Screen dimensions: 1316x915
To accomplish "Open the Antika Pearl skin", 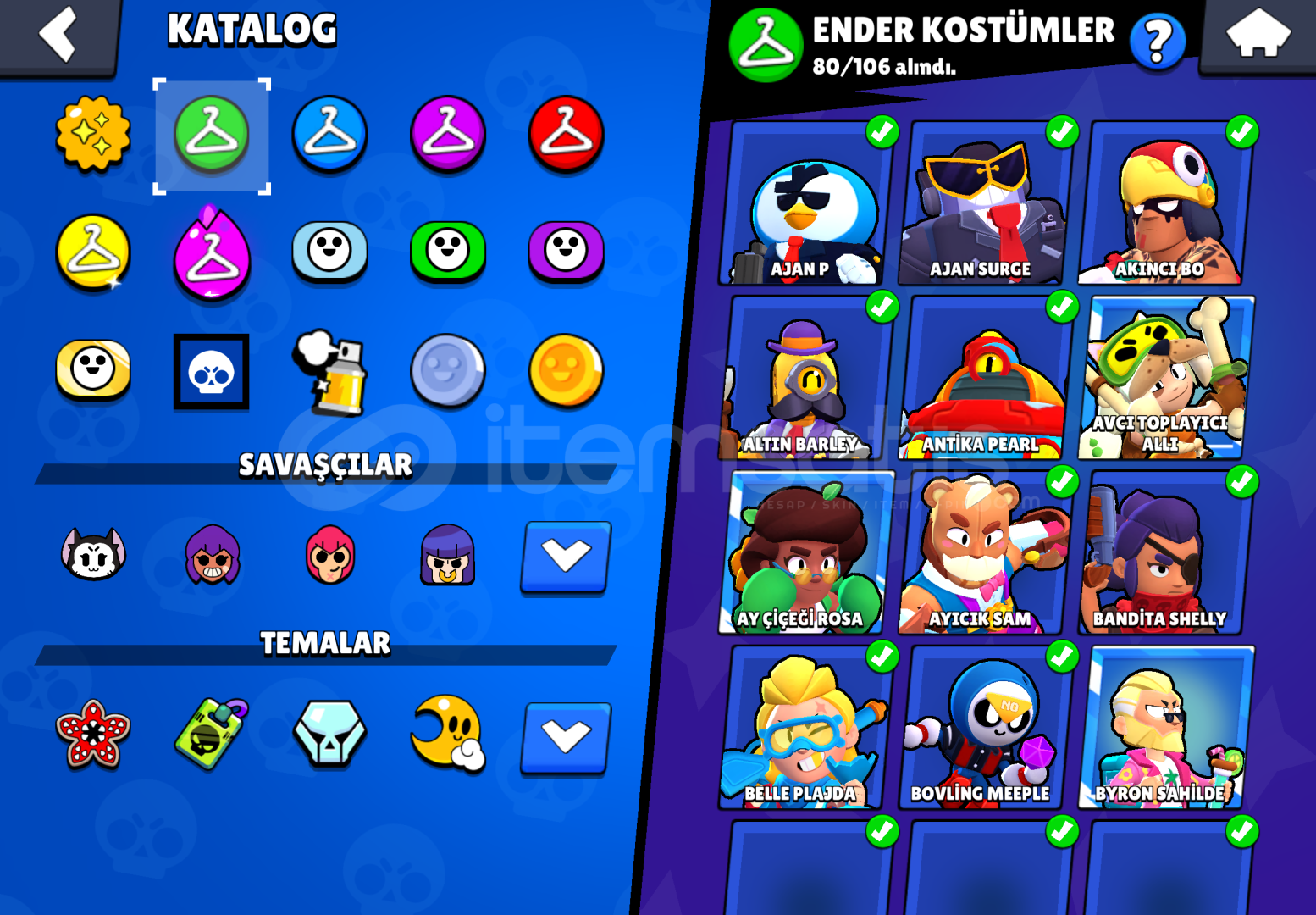I will (985, 381).
